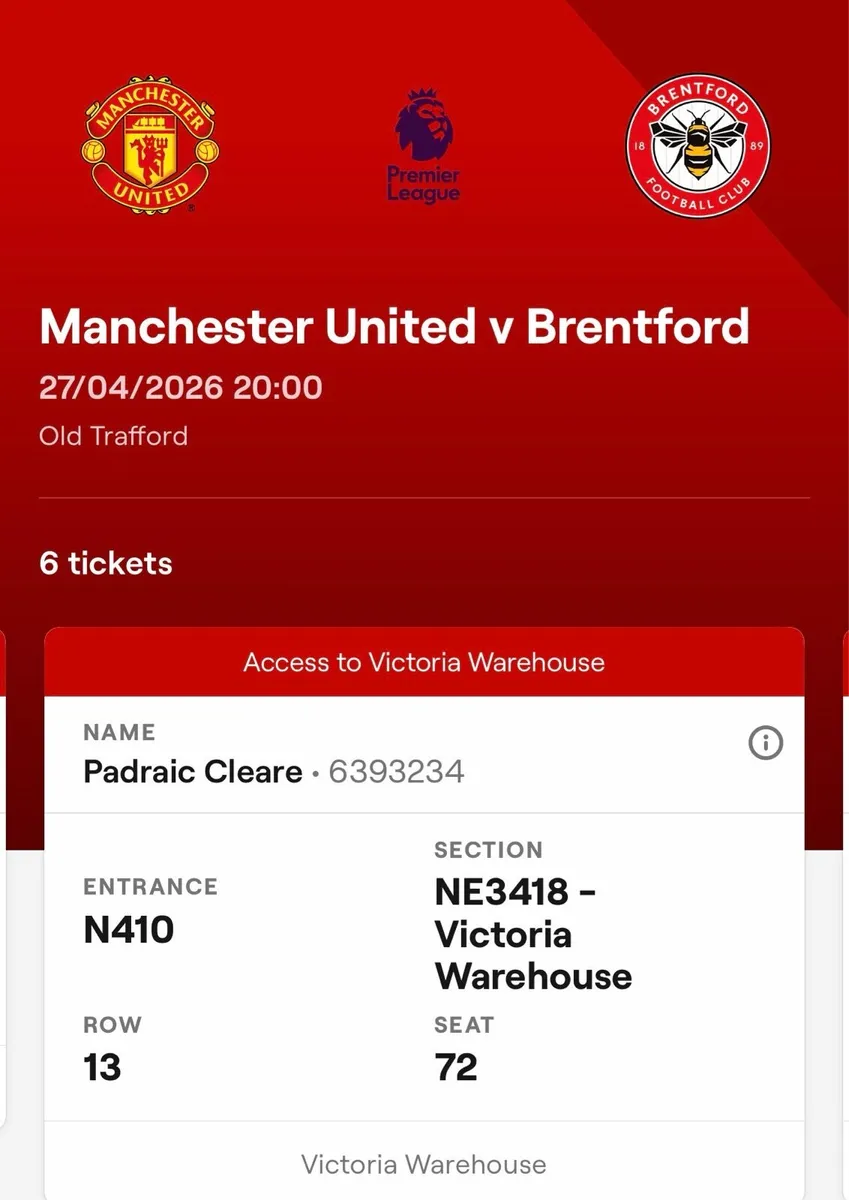The height and width of the screenshot is (1200, 849).
Task: Tap the bee emblem inside Brentford's crest
Action: click(x=697, y=146)
